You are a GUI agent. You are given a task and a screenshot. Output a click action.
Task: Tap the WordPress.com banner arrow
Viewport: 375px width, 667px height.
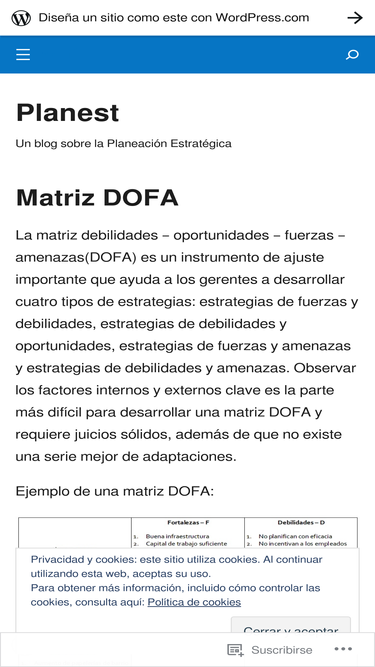pyautogui.click(x=355, y=18)
